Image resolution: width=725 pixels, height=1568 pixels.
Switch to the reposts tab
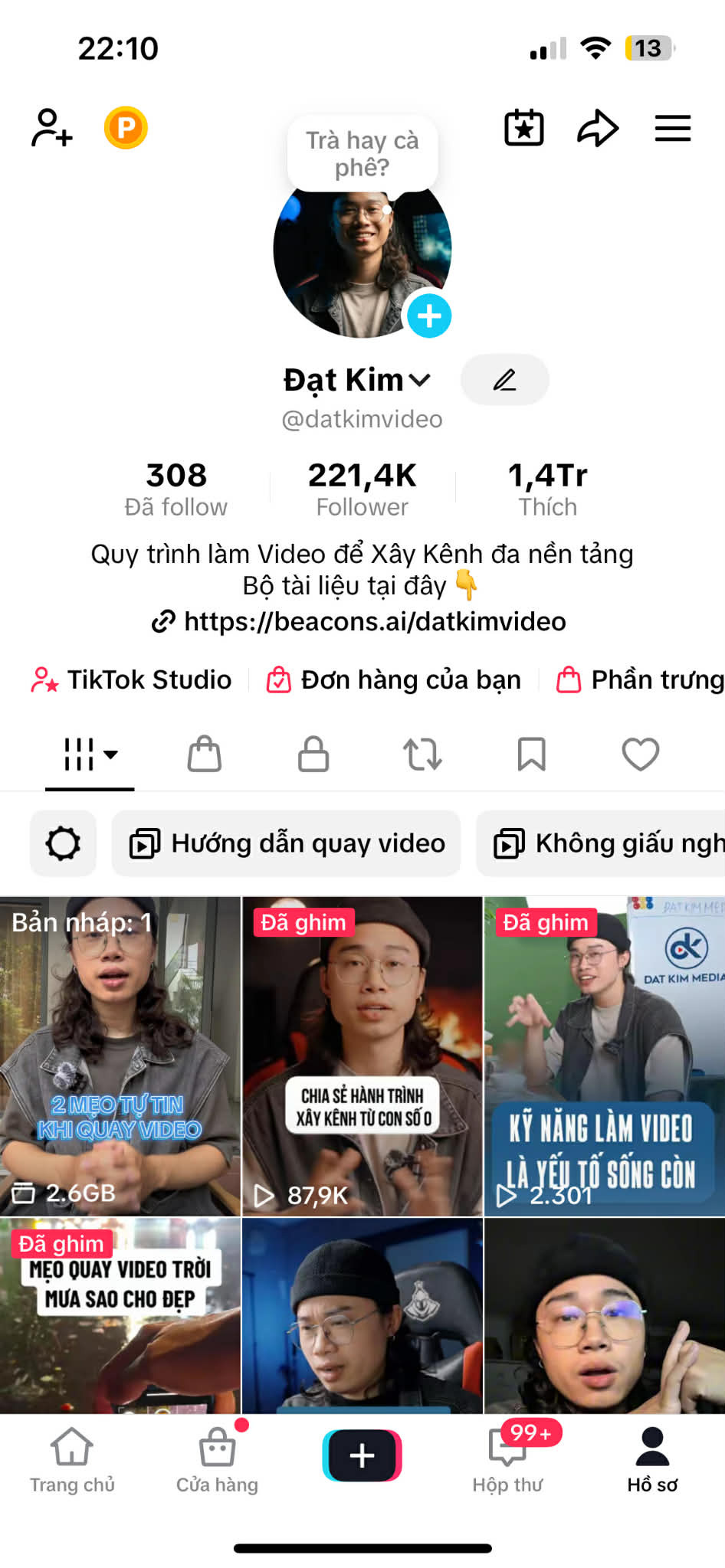point(422,755)
